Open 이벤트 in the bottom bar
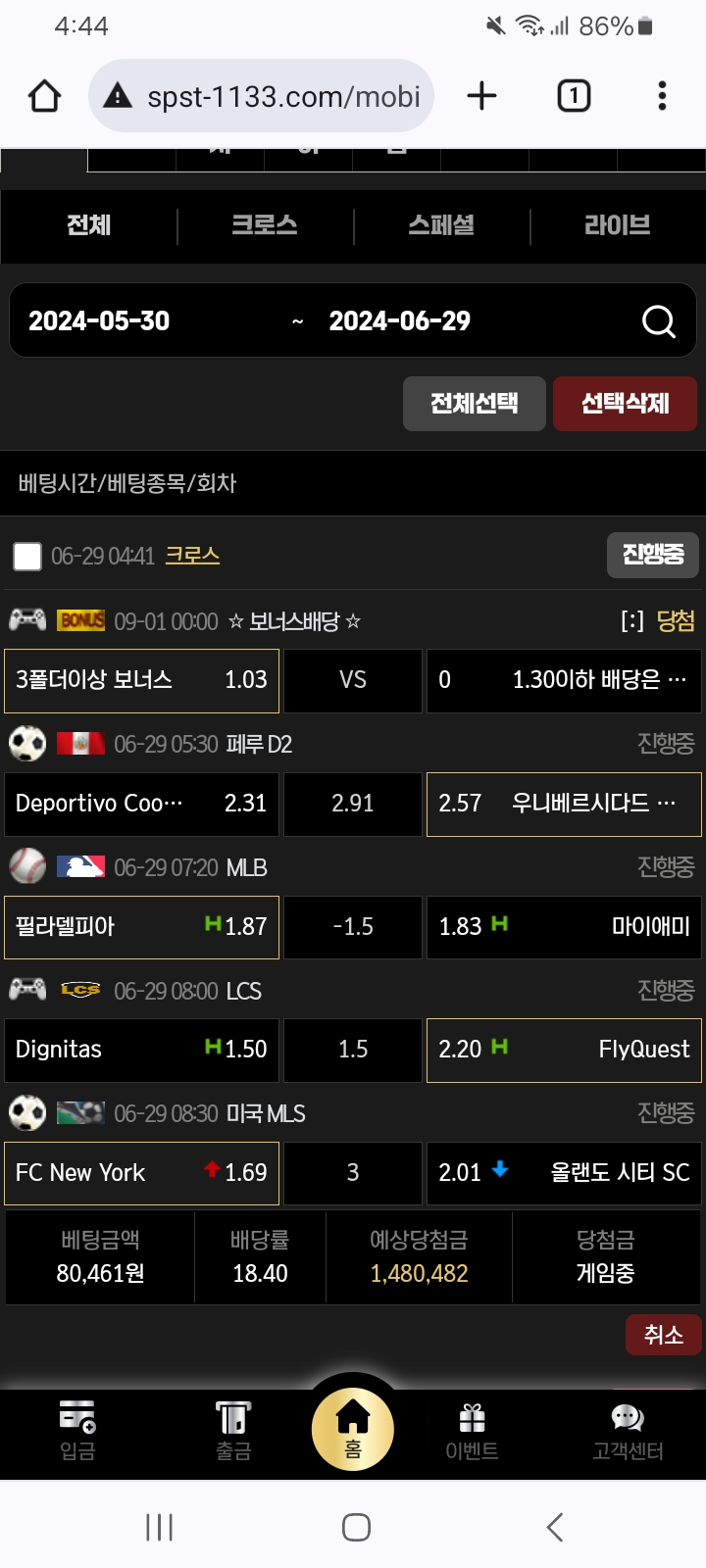 473,1432
